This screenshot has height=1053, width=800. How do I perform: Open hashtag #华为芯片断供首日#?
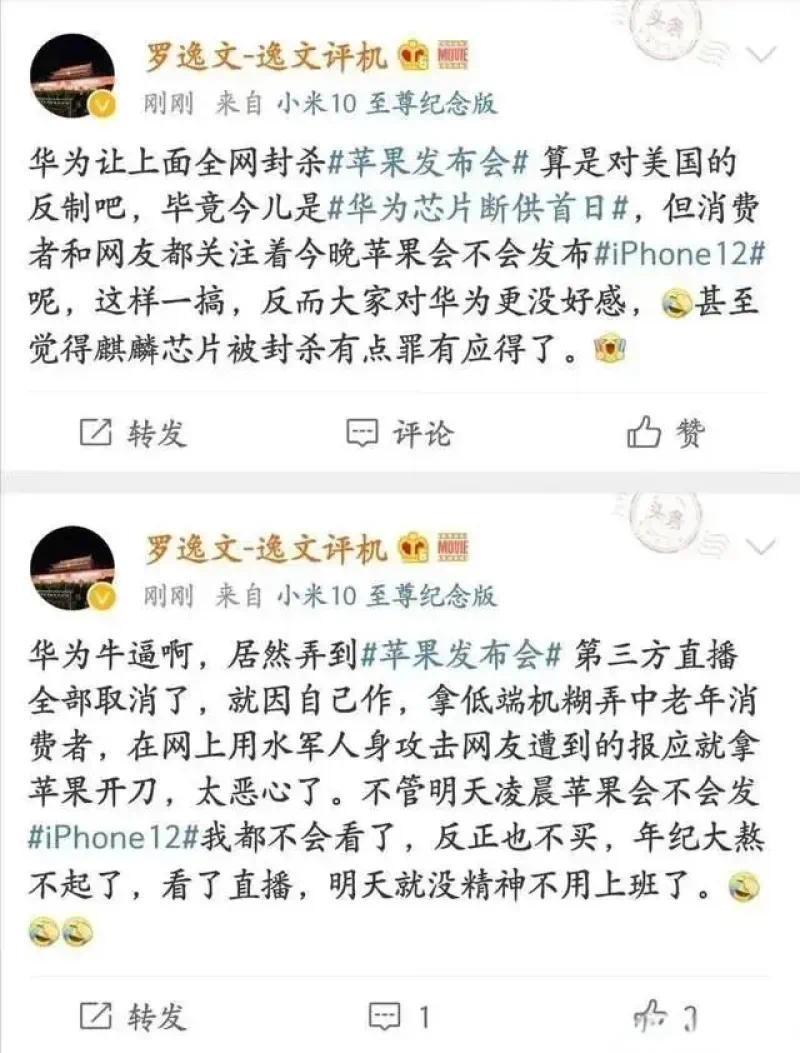tap(478, 207)
